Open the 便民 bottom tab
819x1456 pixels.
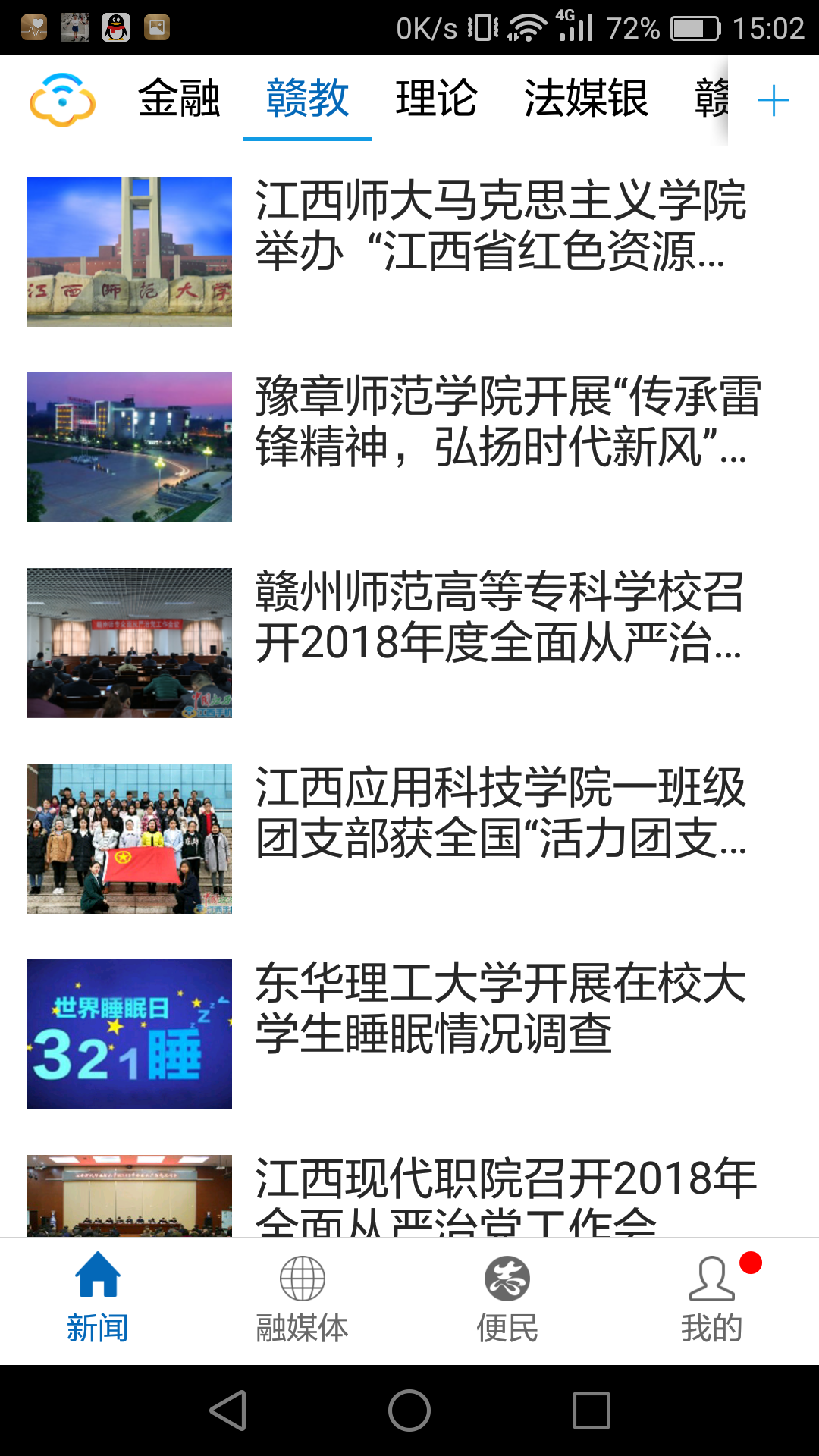[x=507, y=1298]
